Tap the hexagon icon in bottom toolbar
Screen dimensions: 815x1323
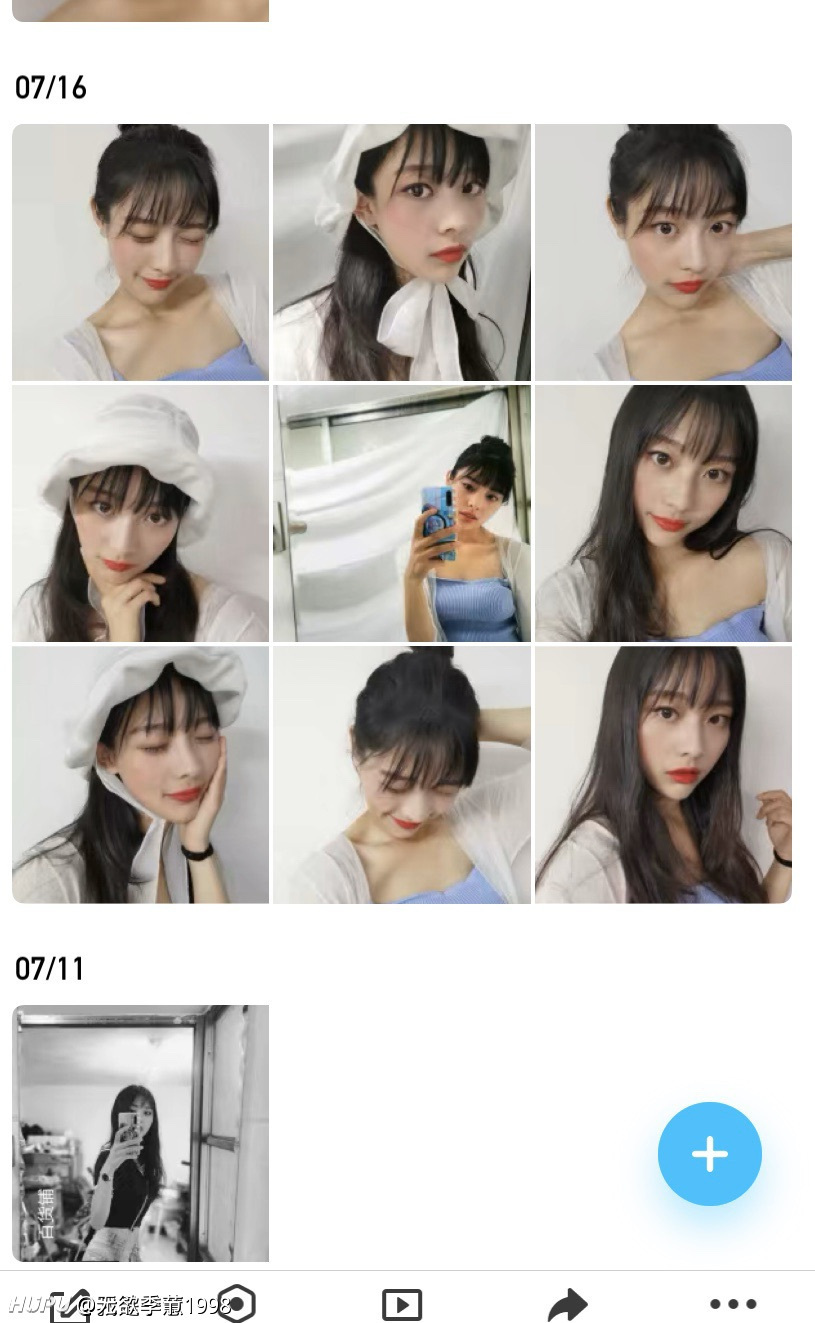click(237, 1303)
